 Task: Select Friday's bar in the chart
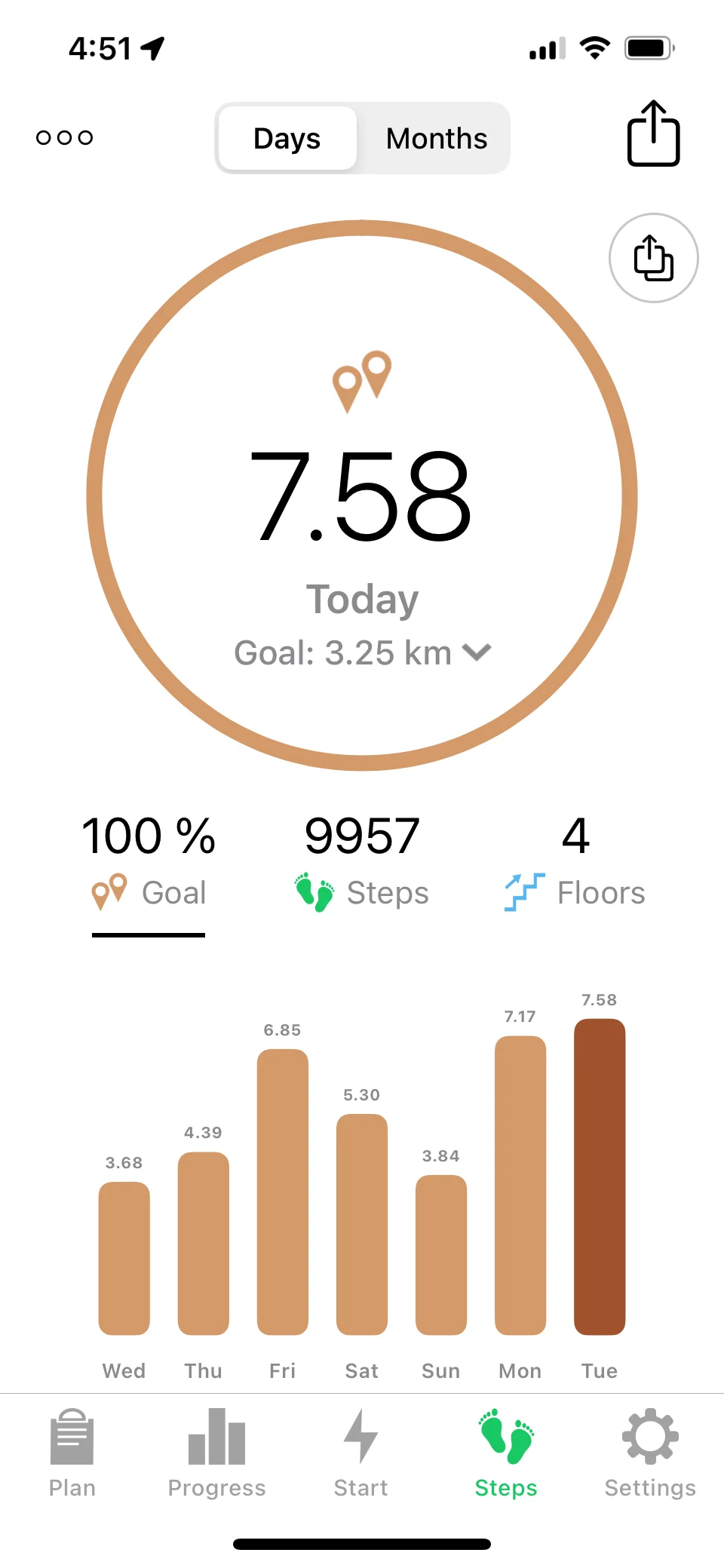click(x=283, y=1192)
